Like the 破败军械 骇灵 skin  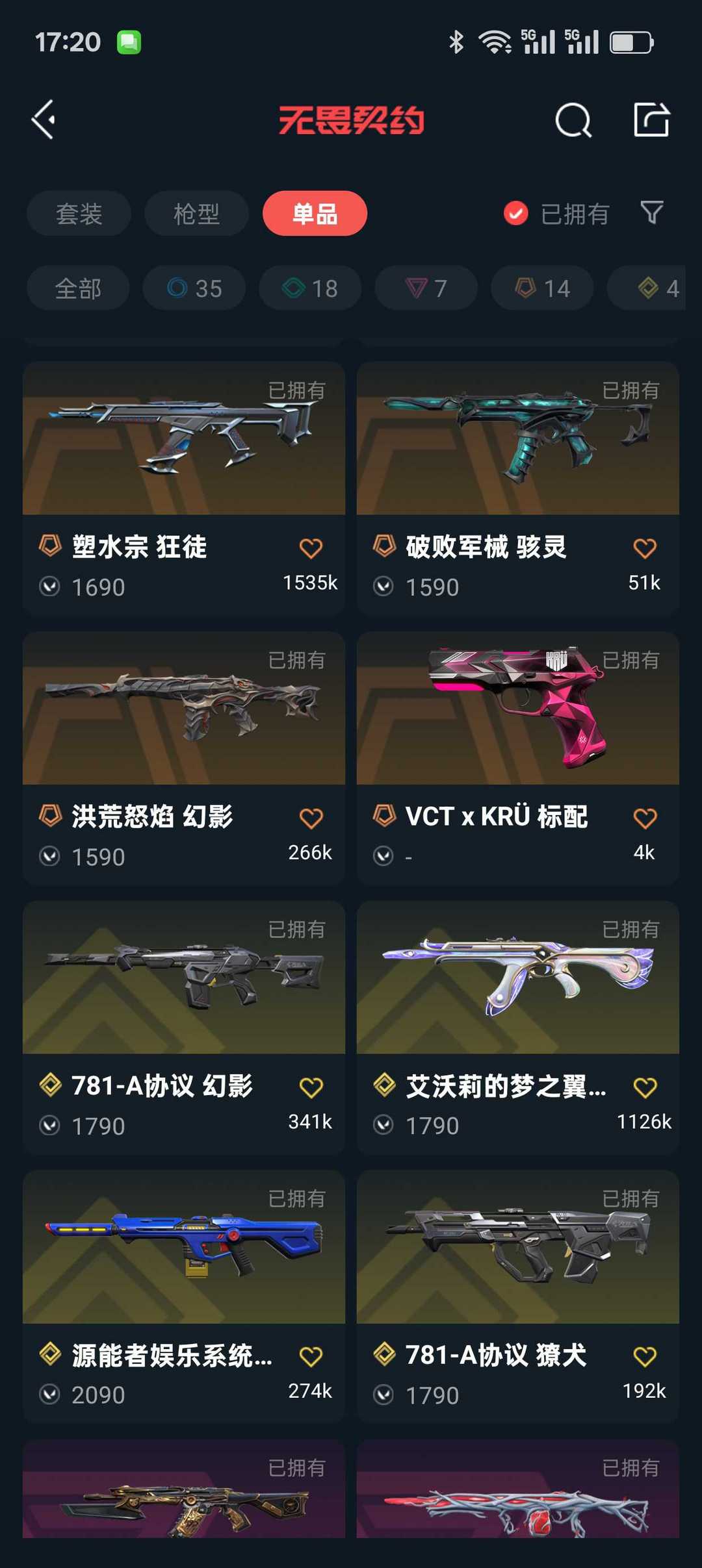point(645,548)
